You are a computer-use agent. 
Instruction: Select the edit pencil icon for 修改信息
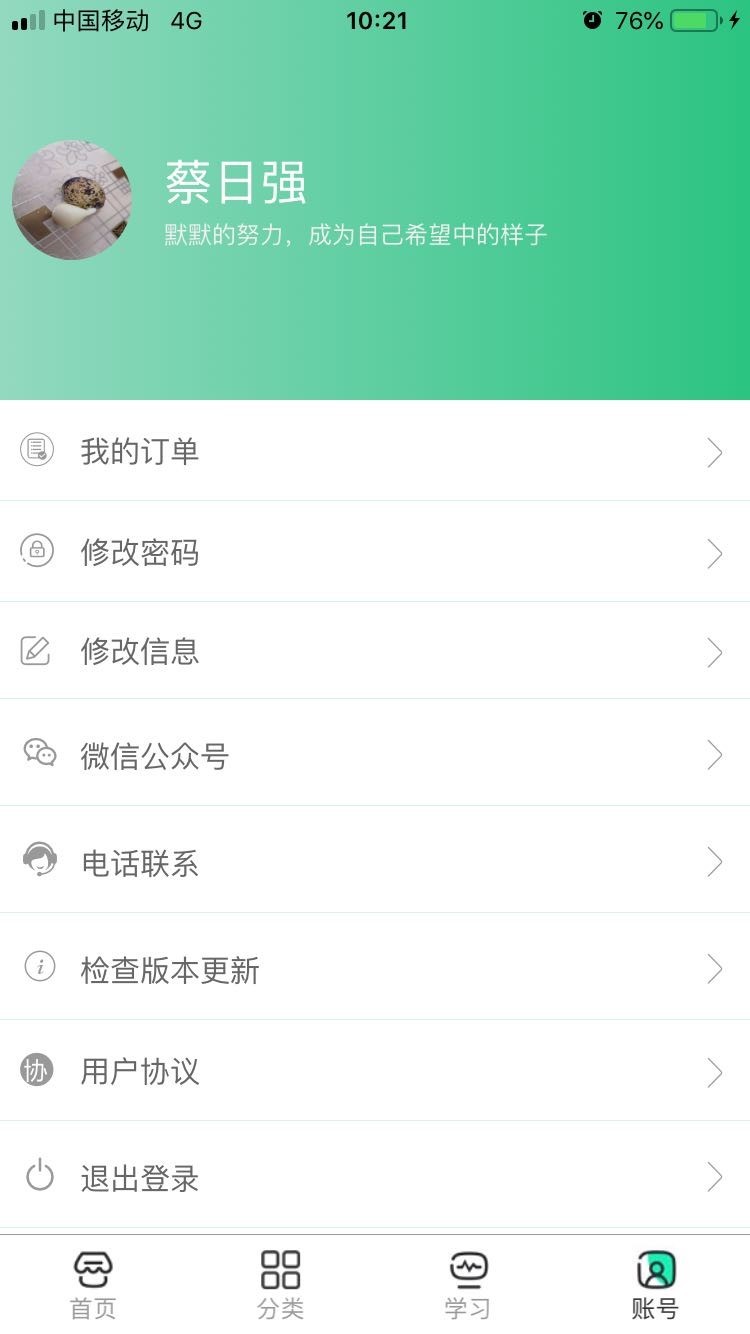click(37, 651)
